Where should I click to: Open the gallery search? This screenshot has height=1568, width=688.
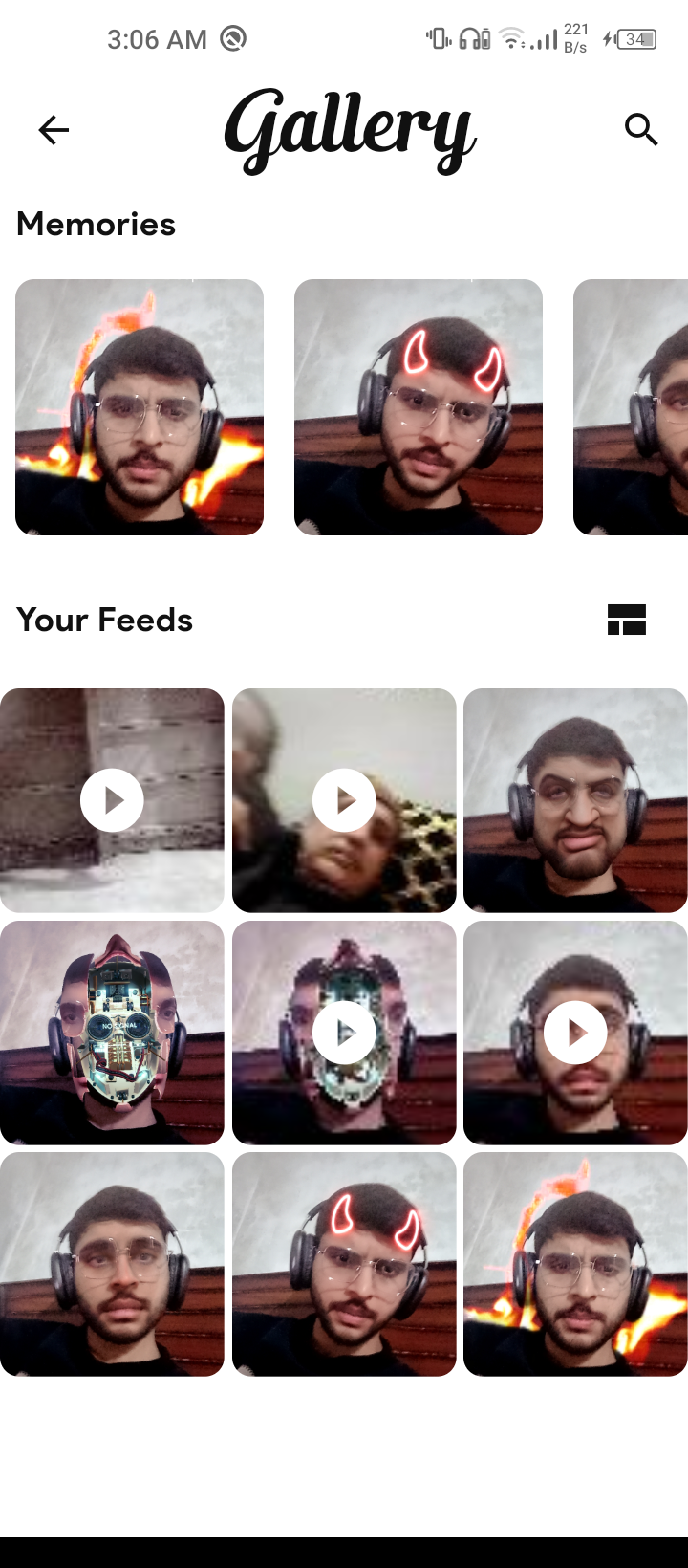(x=641, y=129)
